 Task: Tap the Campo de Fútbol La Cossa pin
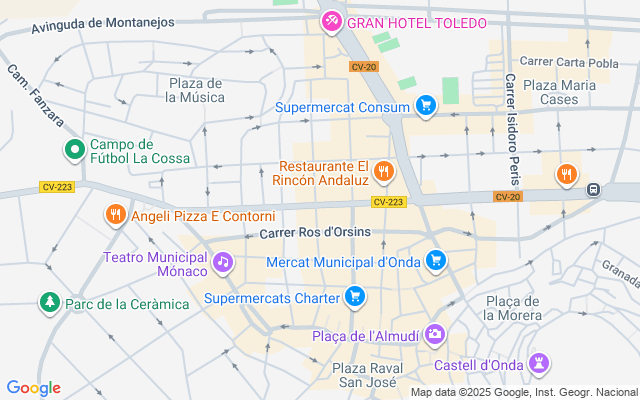[x=73, y=151]
